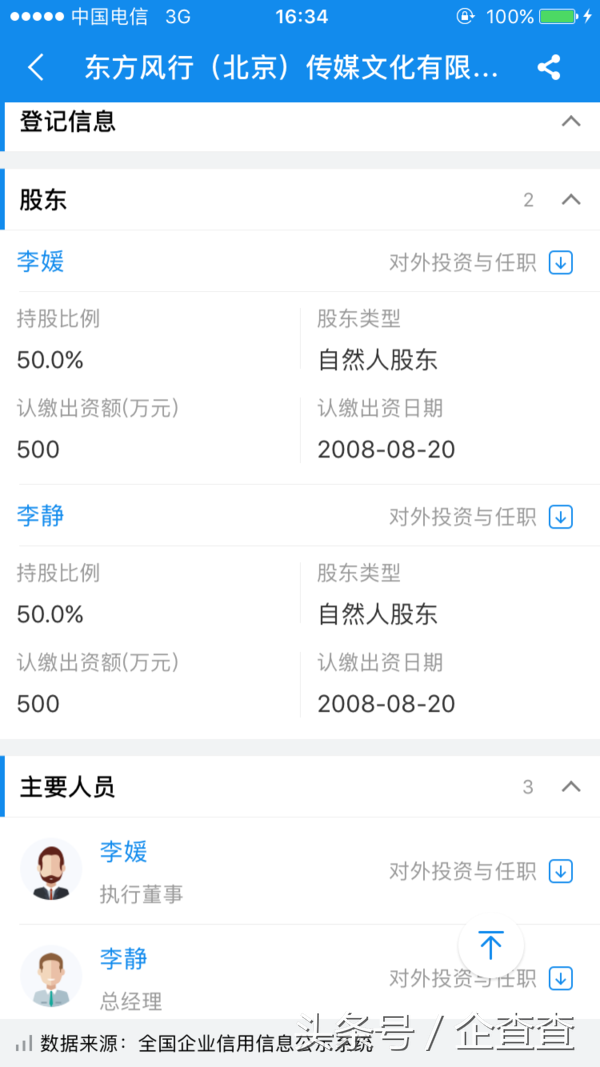Collapse the 登记信息 section
Viewport: 600px width, 1067px height.
tap(570, 122)
